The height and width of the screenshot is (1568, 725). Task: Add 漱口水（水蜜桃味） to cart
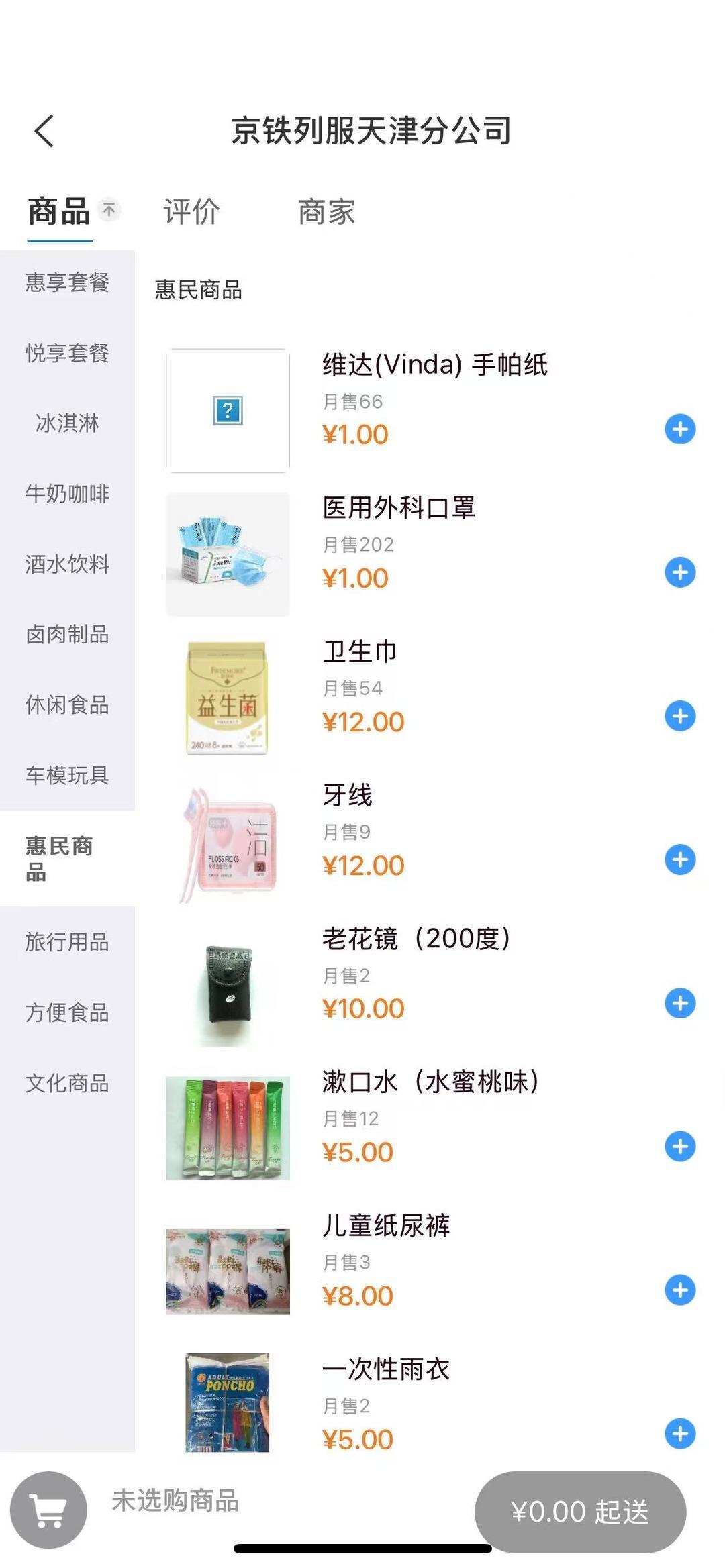tap(680, 1147)
